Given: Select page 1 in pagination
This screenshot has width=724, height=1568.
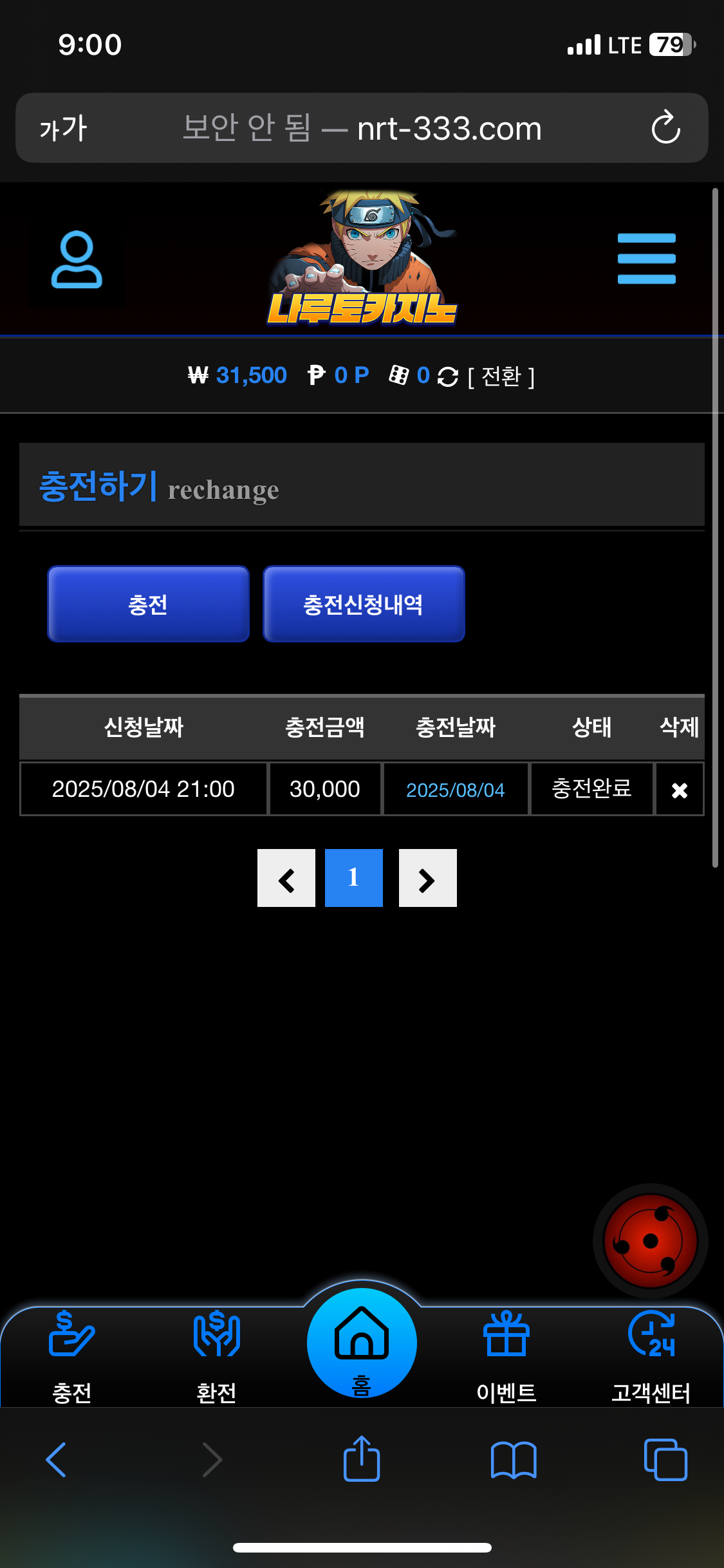Looking at the screenshot, I should (x=353, y=878).
